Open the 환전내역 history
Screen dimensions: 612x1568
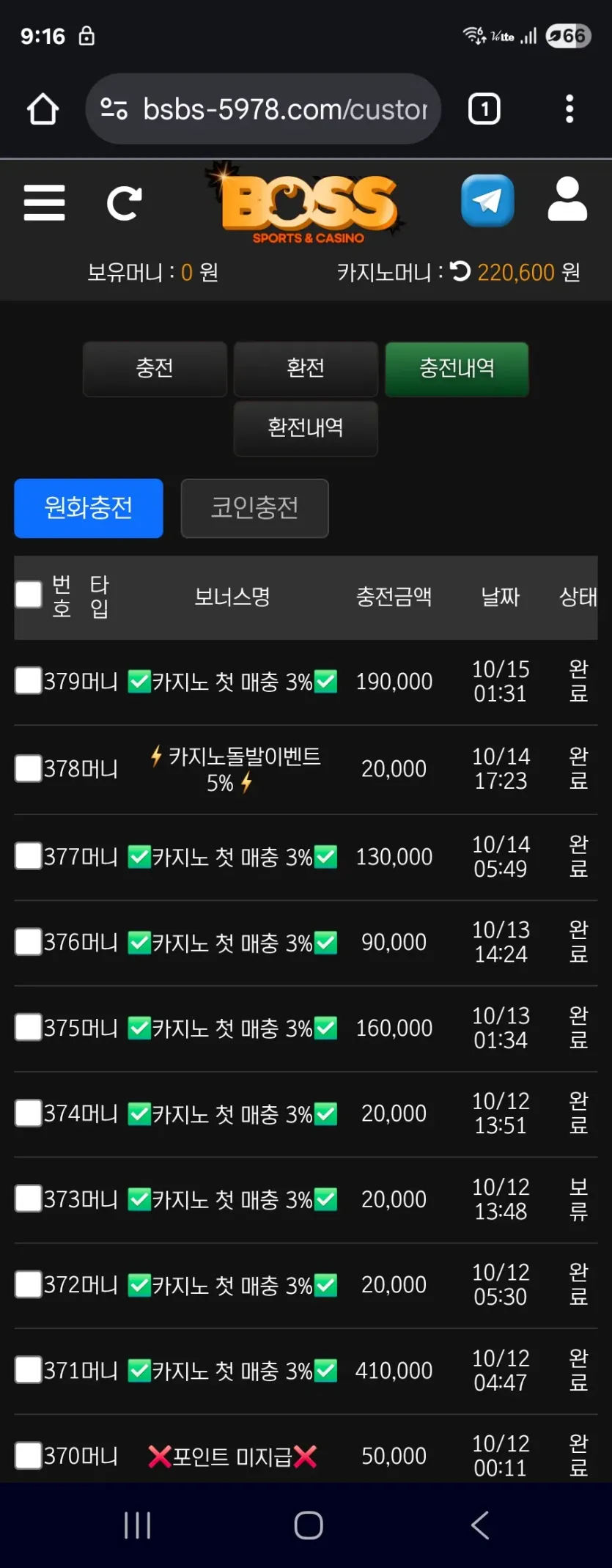tap(306, 428)
